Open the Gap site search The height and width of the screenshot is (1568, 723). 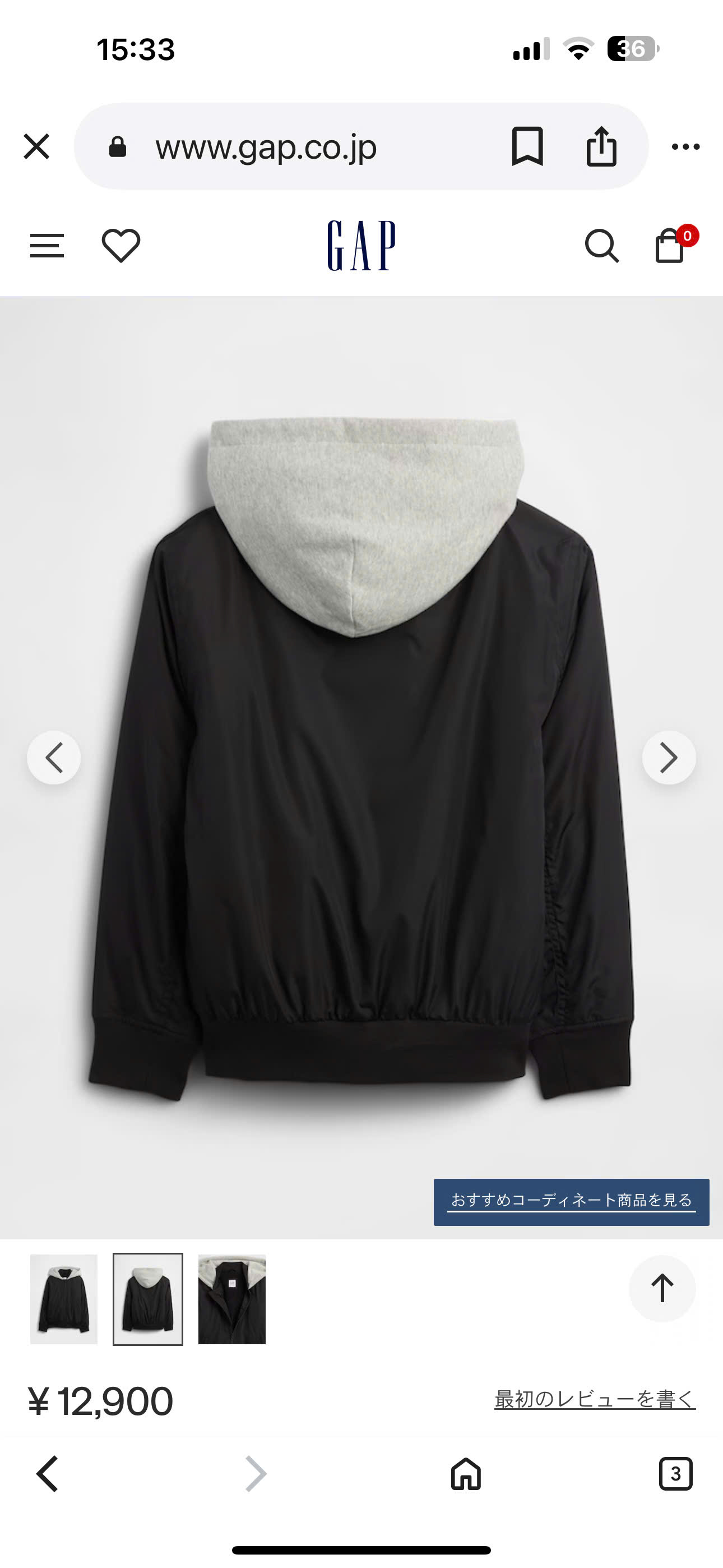[x=601, y=246]
